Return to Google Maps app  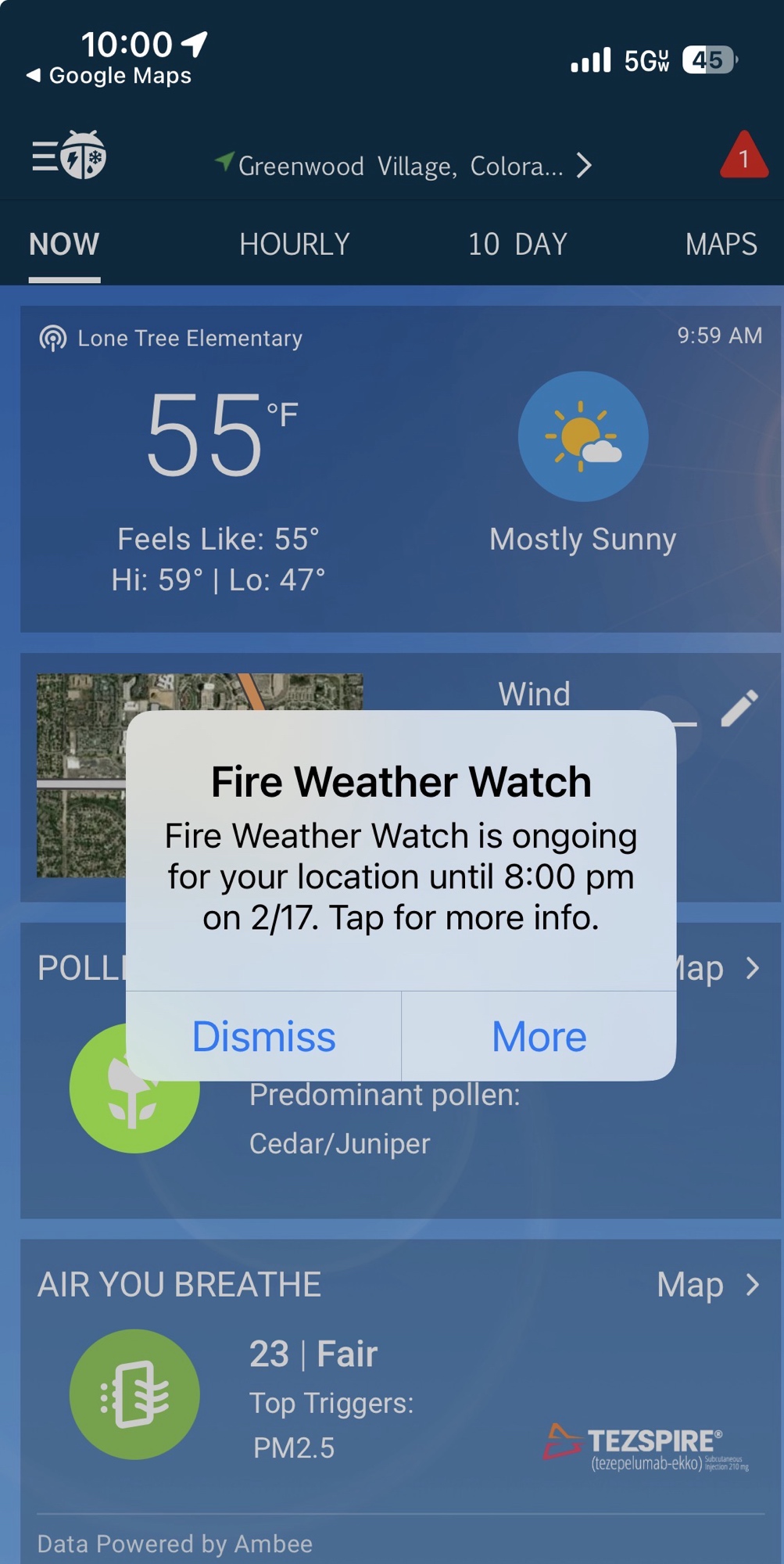click(109, 76)
